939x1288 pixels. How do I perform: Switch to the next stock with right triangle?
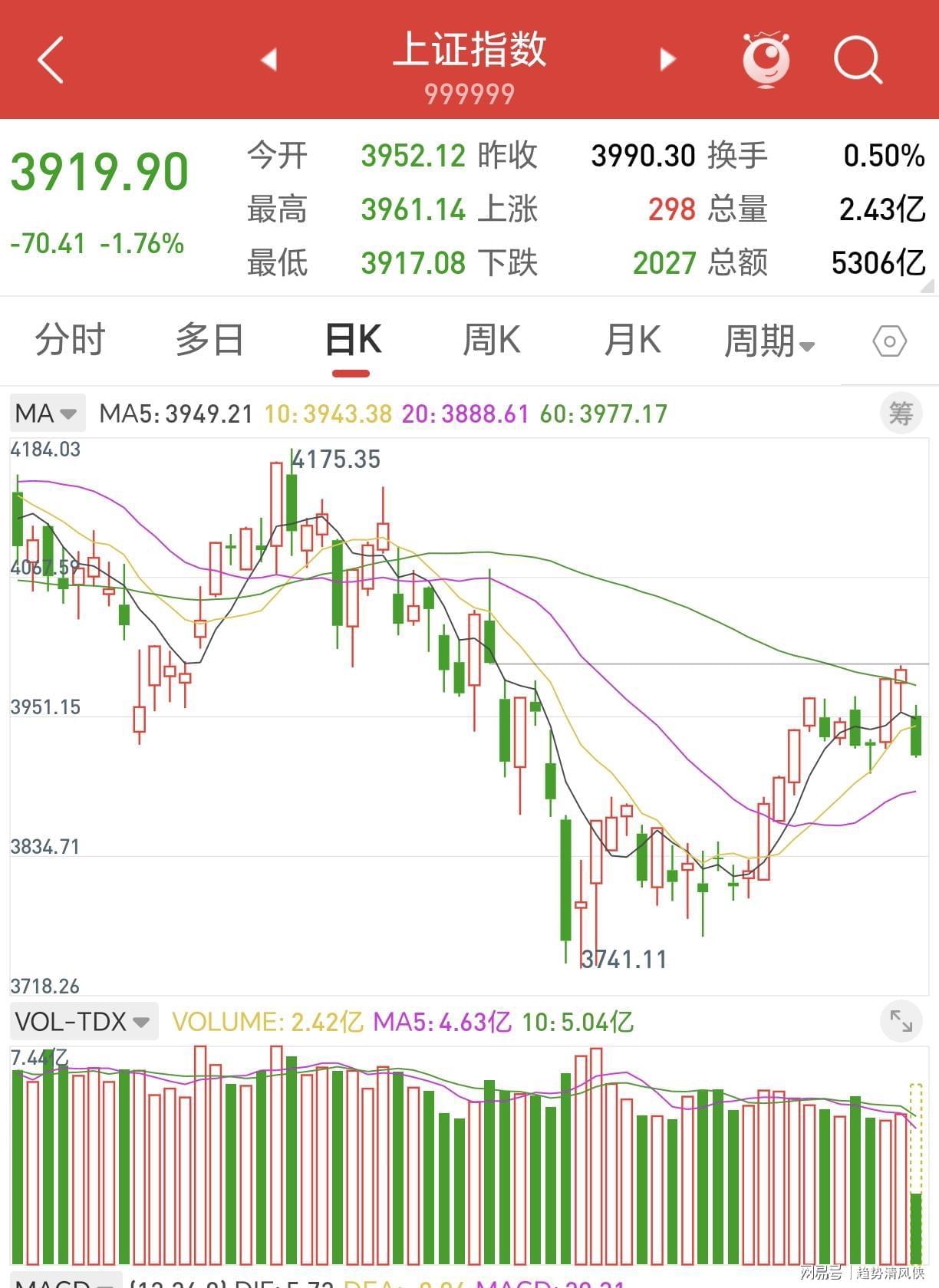(x=668, y=59)
